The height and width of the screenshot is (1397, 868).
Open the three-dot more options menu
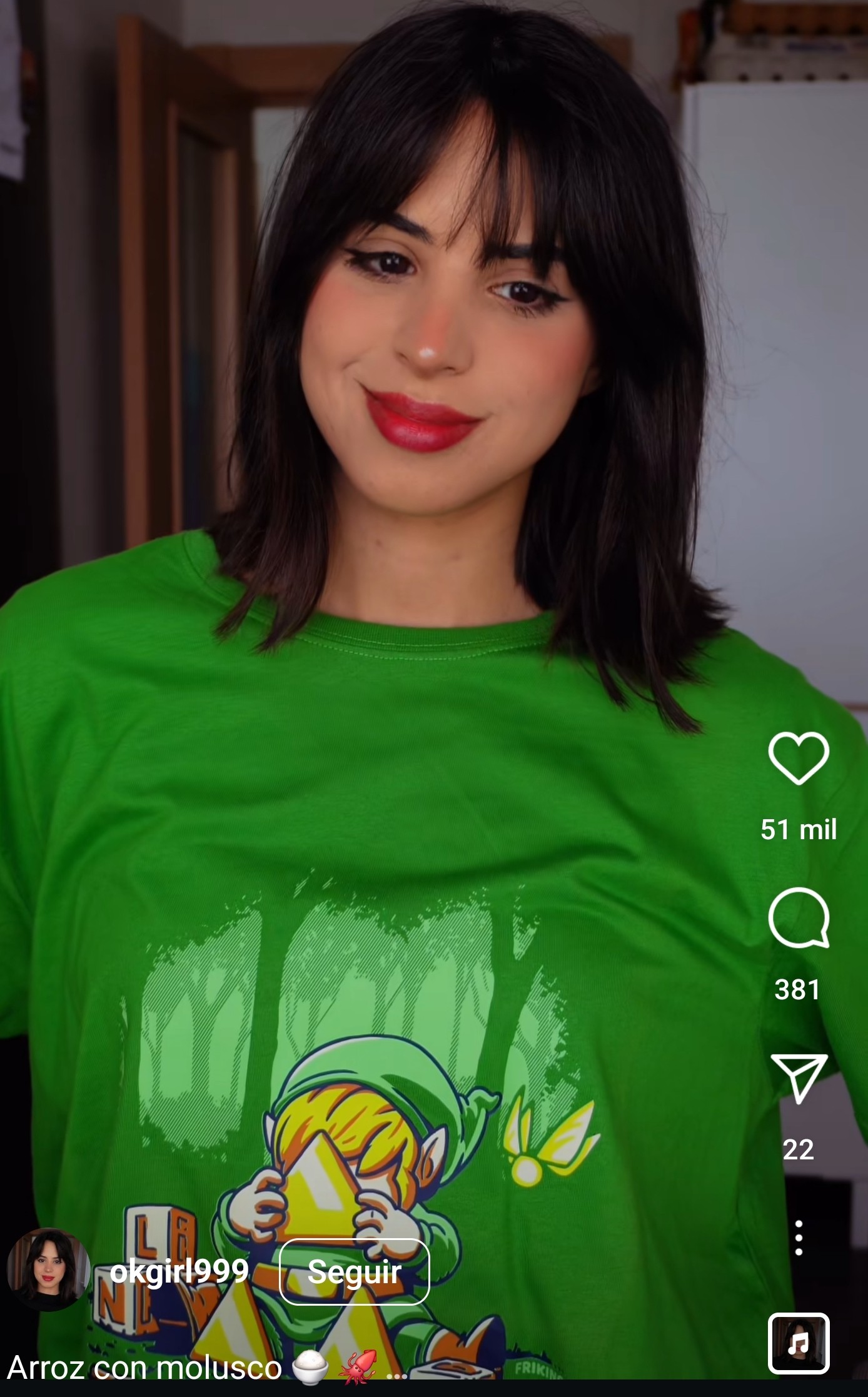pos(799,1237)
